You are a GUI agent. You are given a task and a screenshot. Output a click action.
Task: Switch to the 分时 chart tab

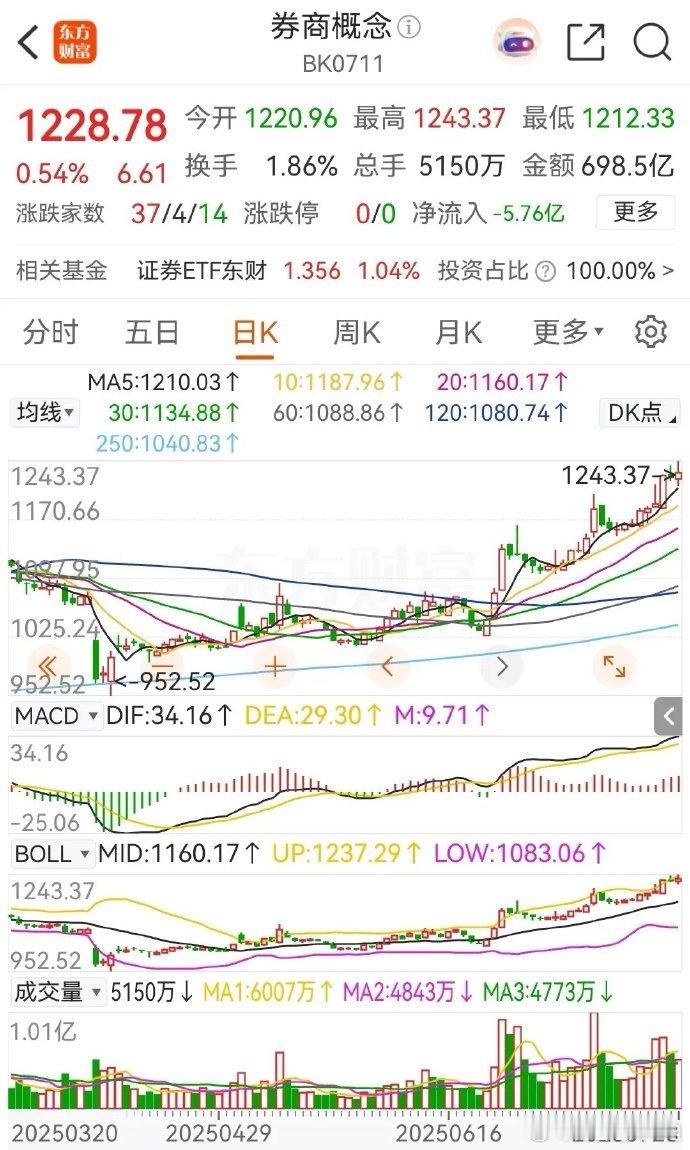coord(50,333)
